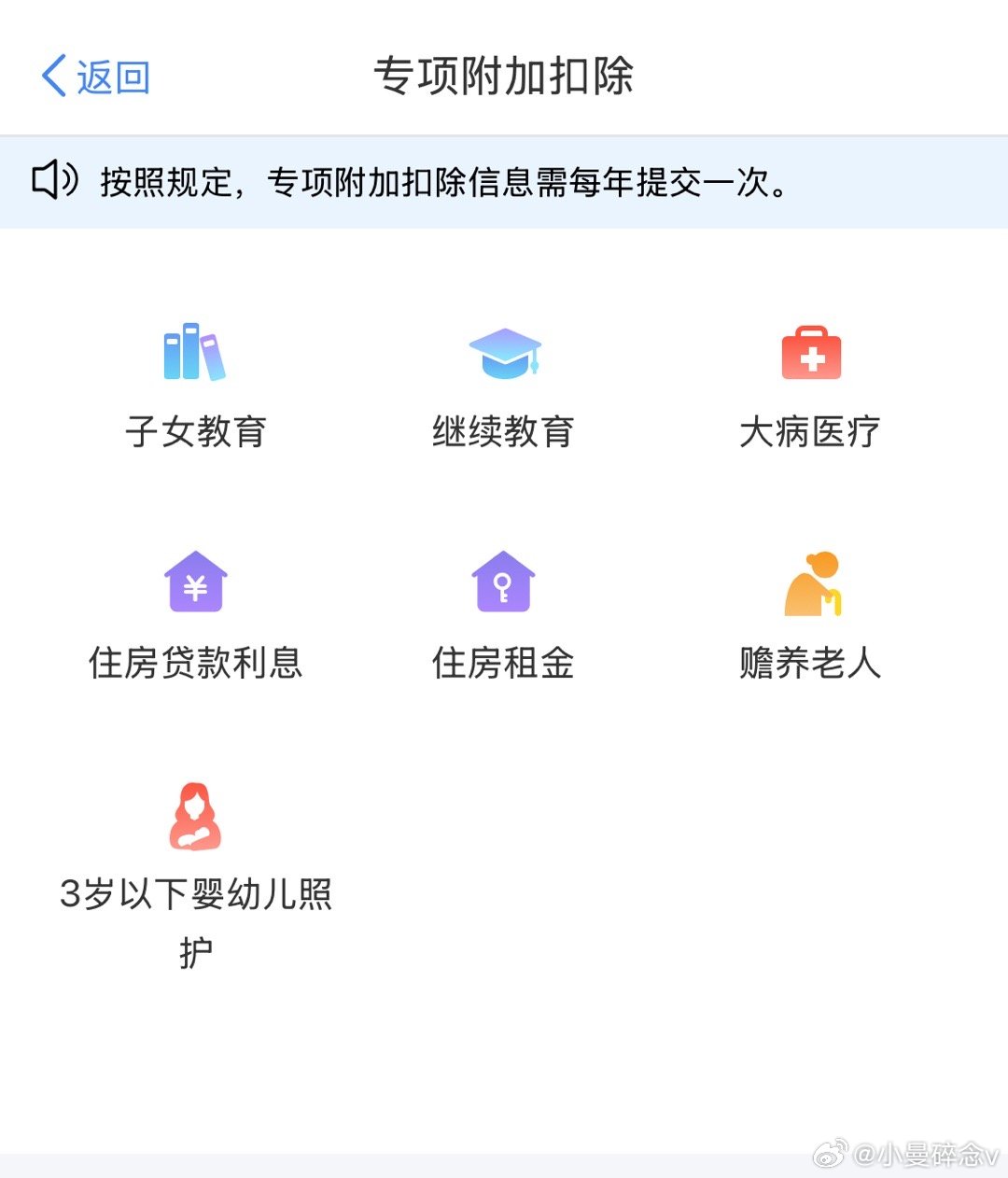
Task: Click the annual-submission notice banner text
Action: tap(439, 183)
